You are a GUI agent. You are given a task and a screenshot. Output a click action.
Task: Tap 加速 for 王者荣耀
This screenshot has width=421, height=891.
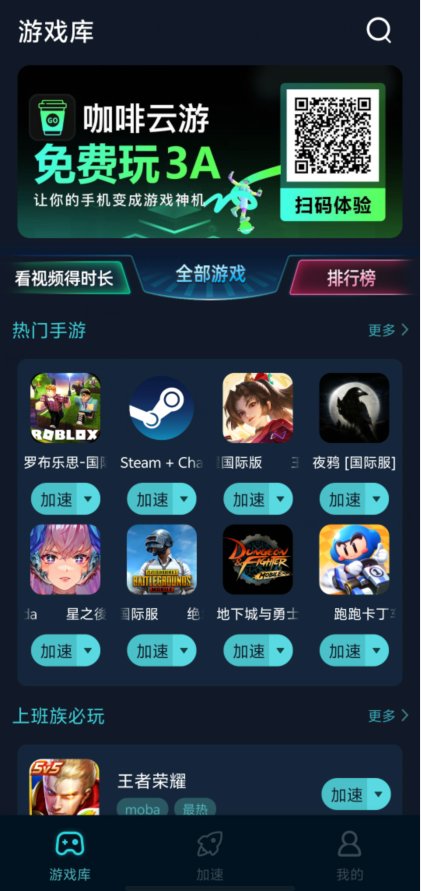(346, 794)
